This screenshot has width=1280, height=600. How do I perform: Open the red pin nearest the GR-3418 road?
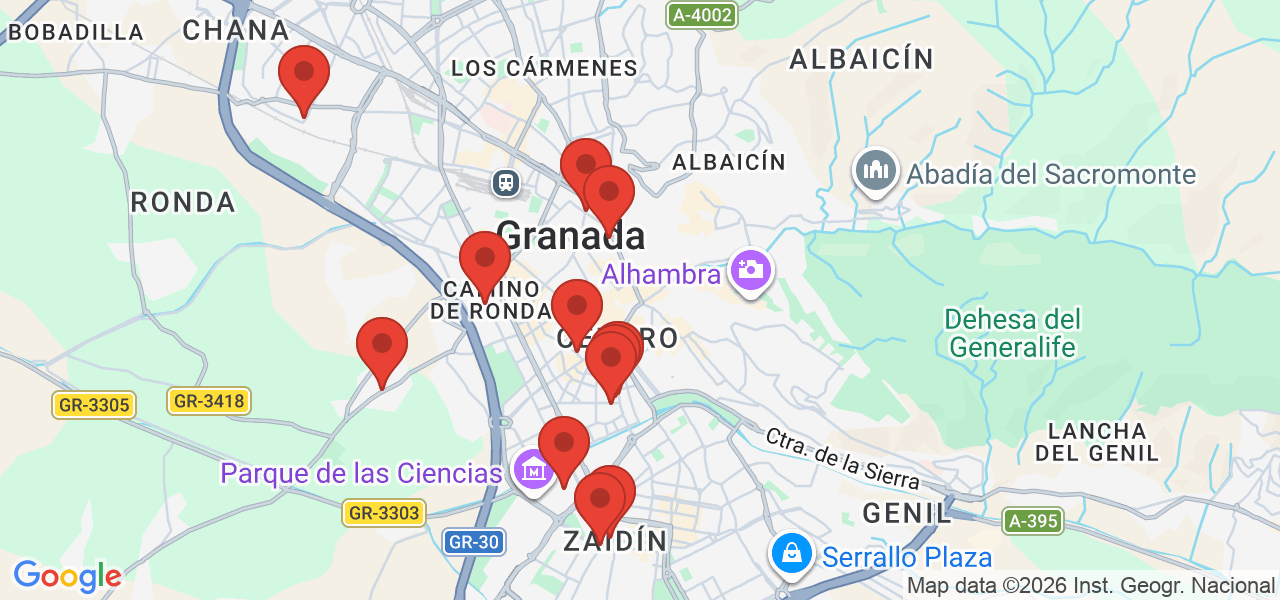coord(382,346)
